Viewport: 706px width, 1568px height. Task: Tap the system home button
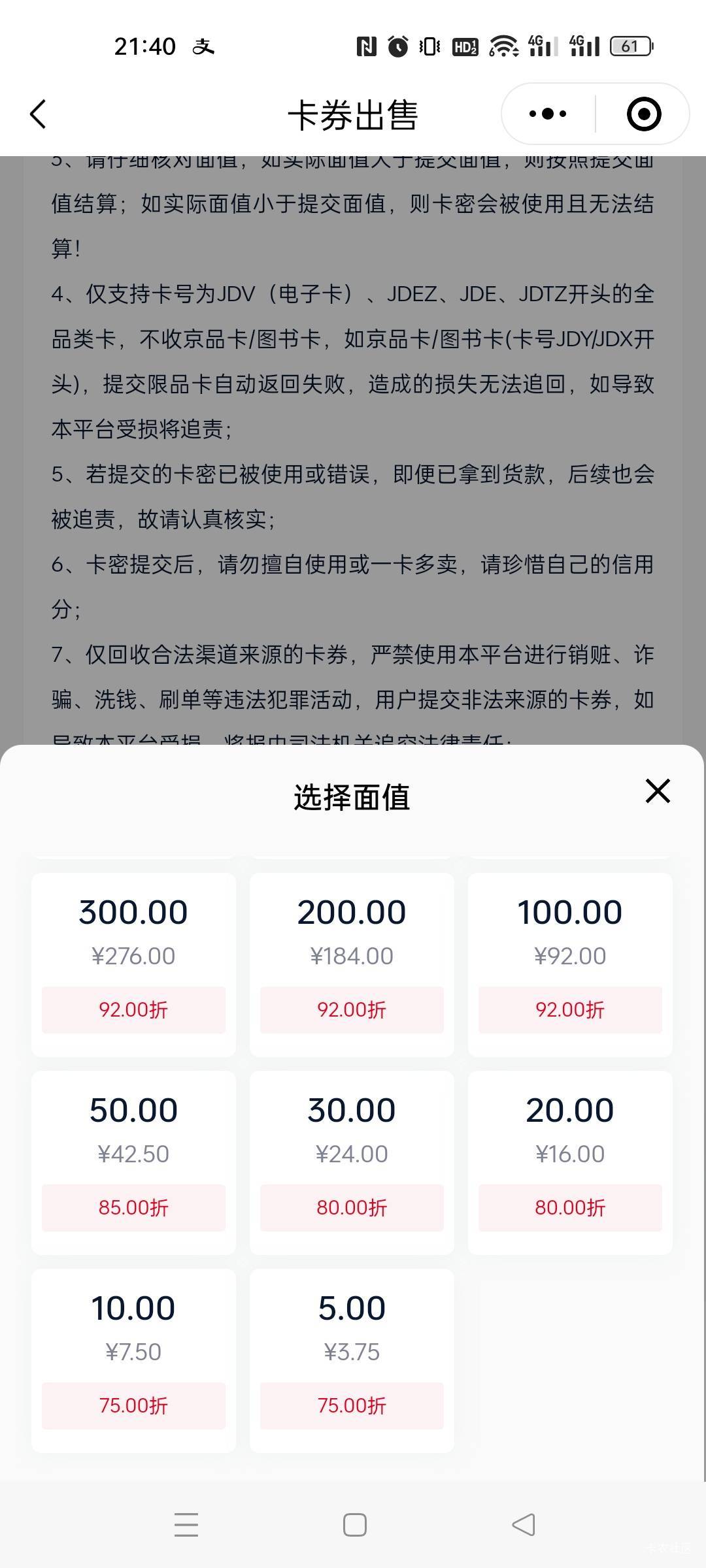click(x=354, y=1525)
